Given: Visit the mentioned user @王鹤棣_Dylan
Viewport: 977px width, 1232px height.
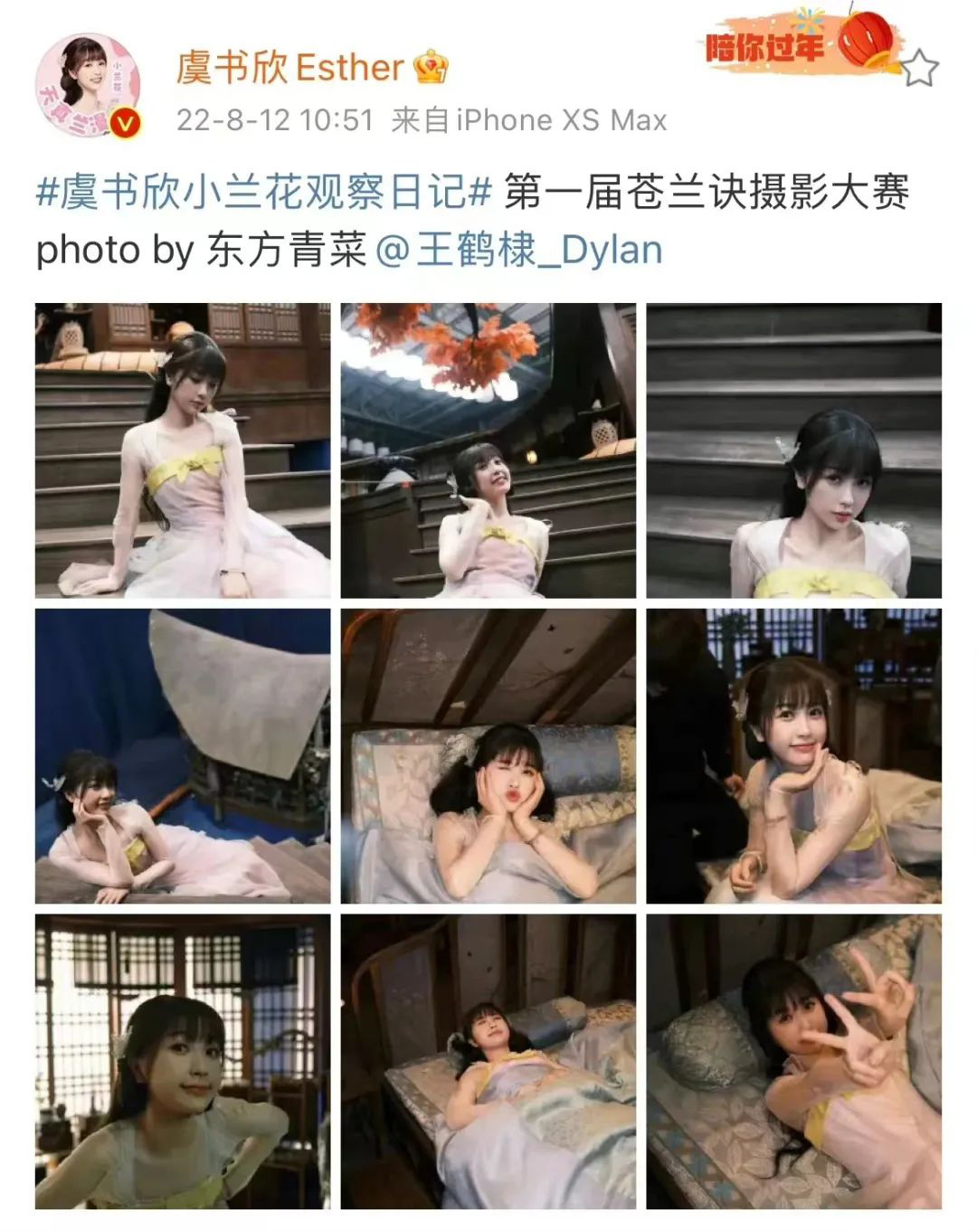Looking at the screenshot, I should point(519,251).
